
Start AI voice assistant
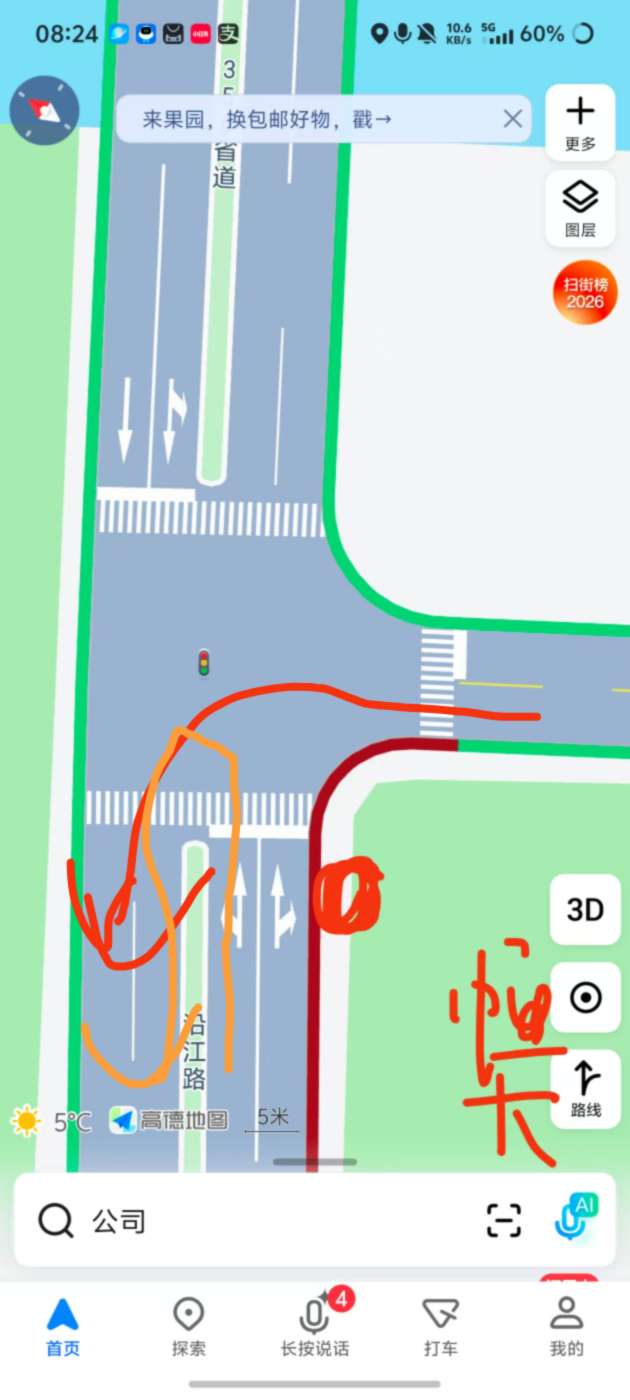pyautogui.click(x=574, y=1219)
